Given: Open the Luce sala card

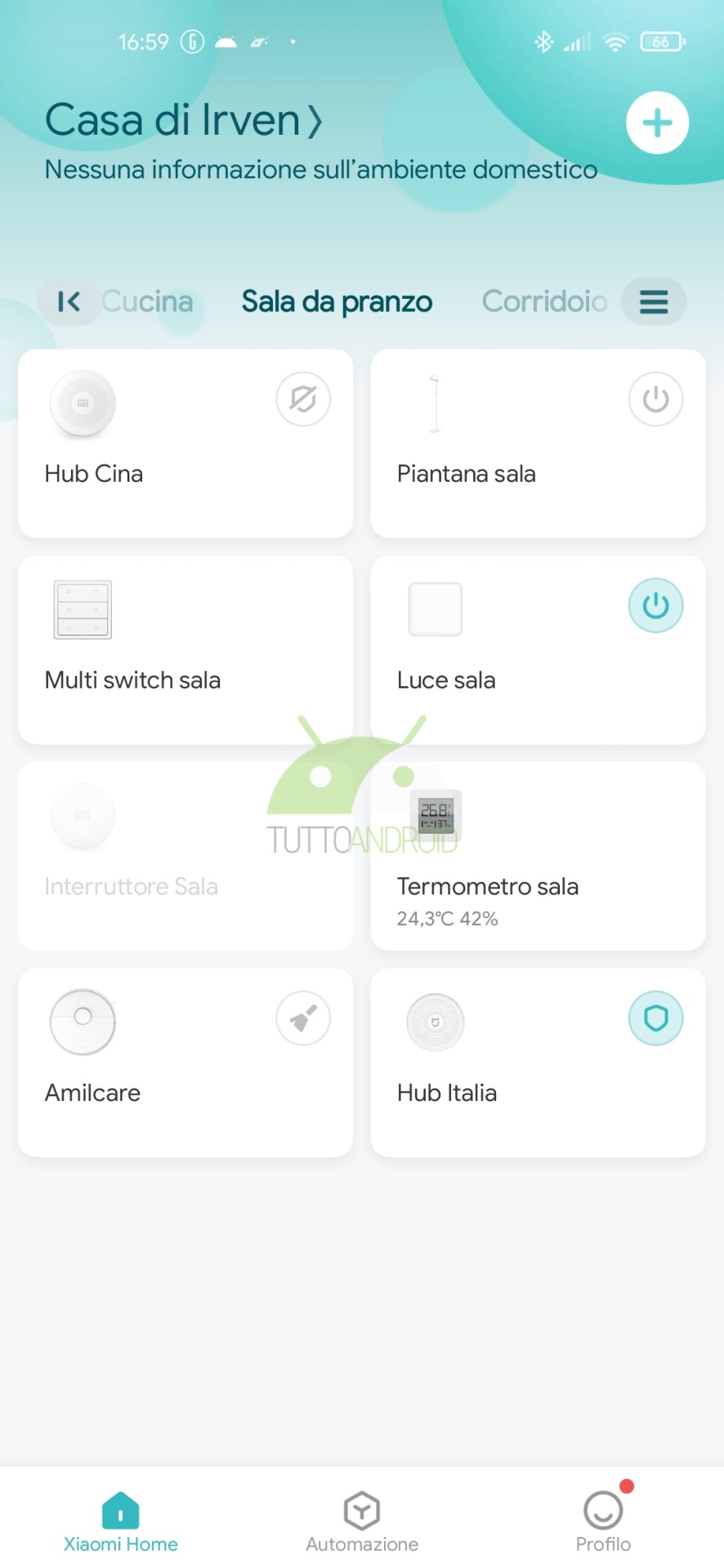Looking at the screenshot, I should pyautogui.click(x=538, y=650).
